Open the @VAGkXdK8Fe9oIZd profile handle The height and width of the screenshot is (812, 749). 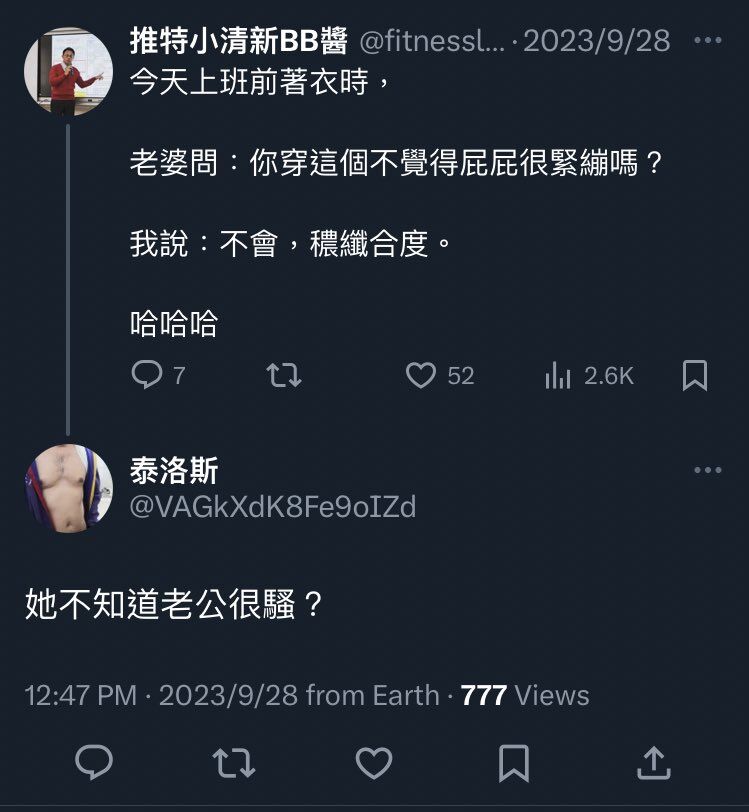(x=273, y=507)
